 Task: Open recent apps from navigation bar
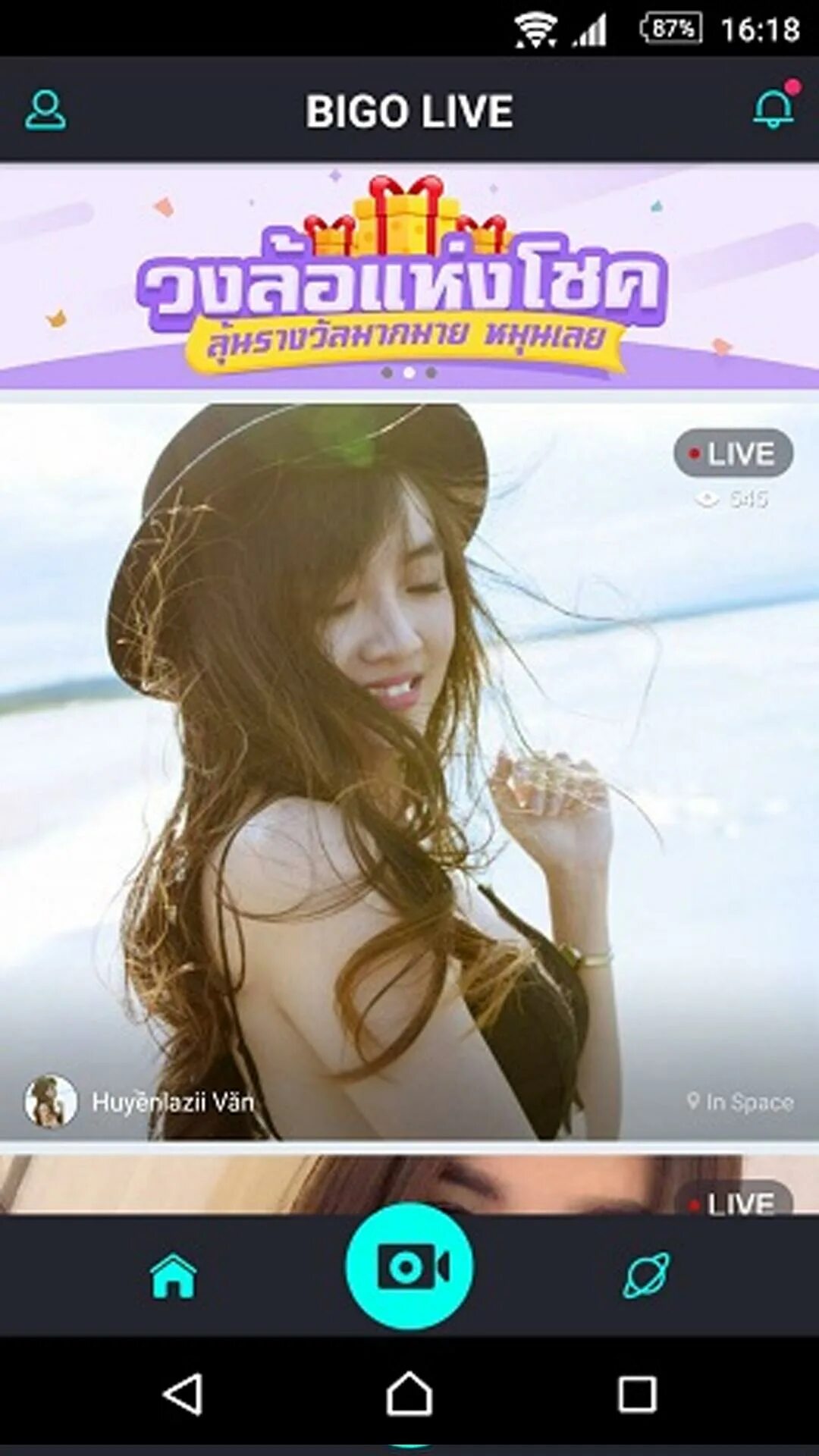coord(637,1394)
